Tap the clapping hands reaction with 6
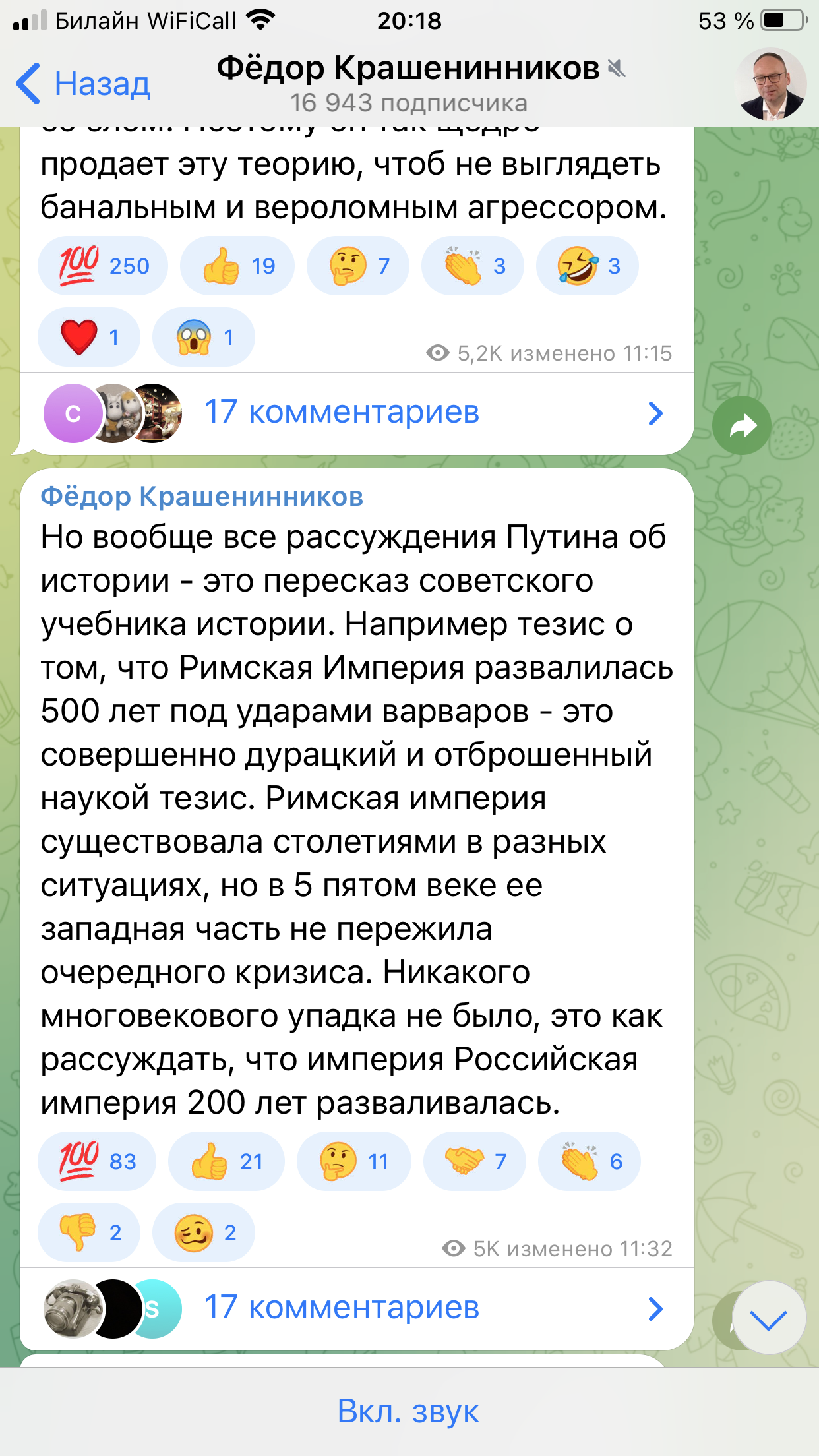Image resolution: width=819 pixels, height=1456 pixels. pos(589,1161)
